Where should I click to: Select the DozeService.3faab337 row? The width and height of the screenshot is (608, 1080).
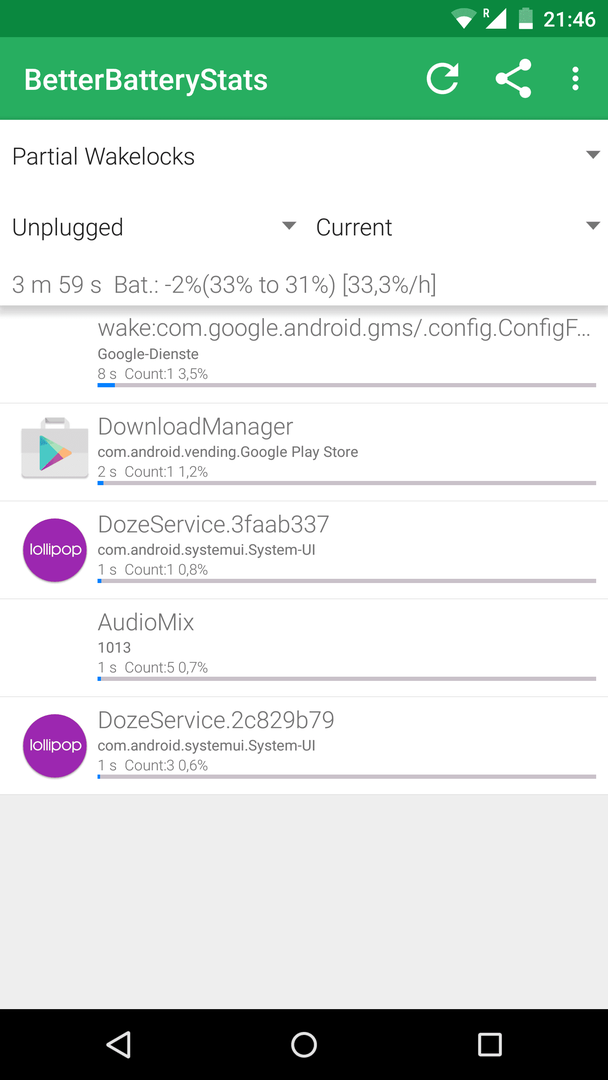304,550
